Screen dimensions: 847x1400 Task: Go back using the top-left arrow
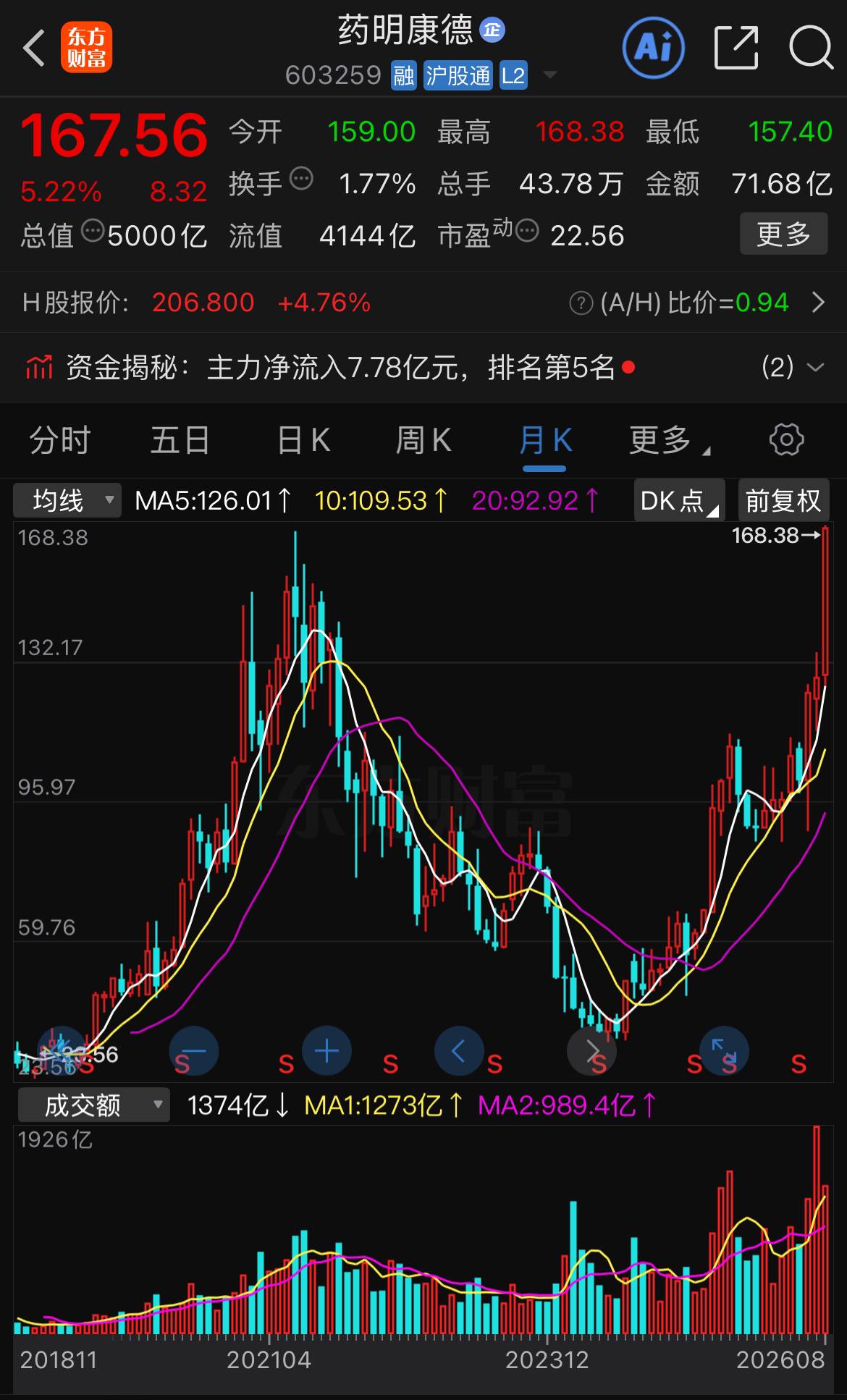(x=33, y=49)
